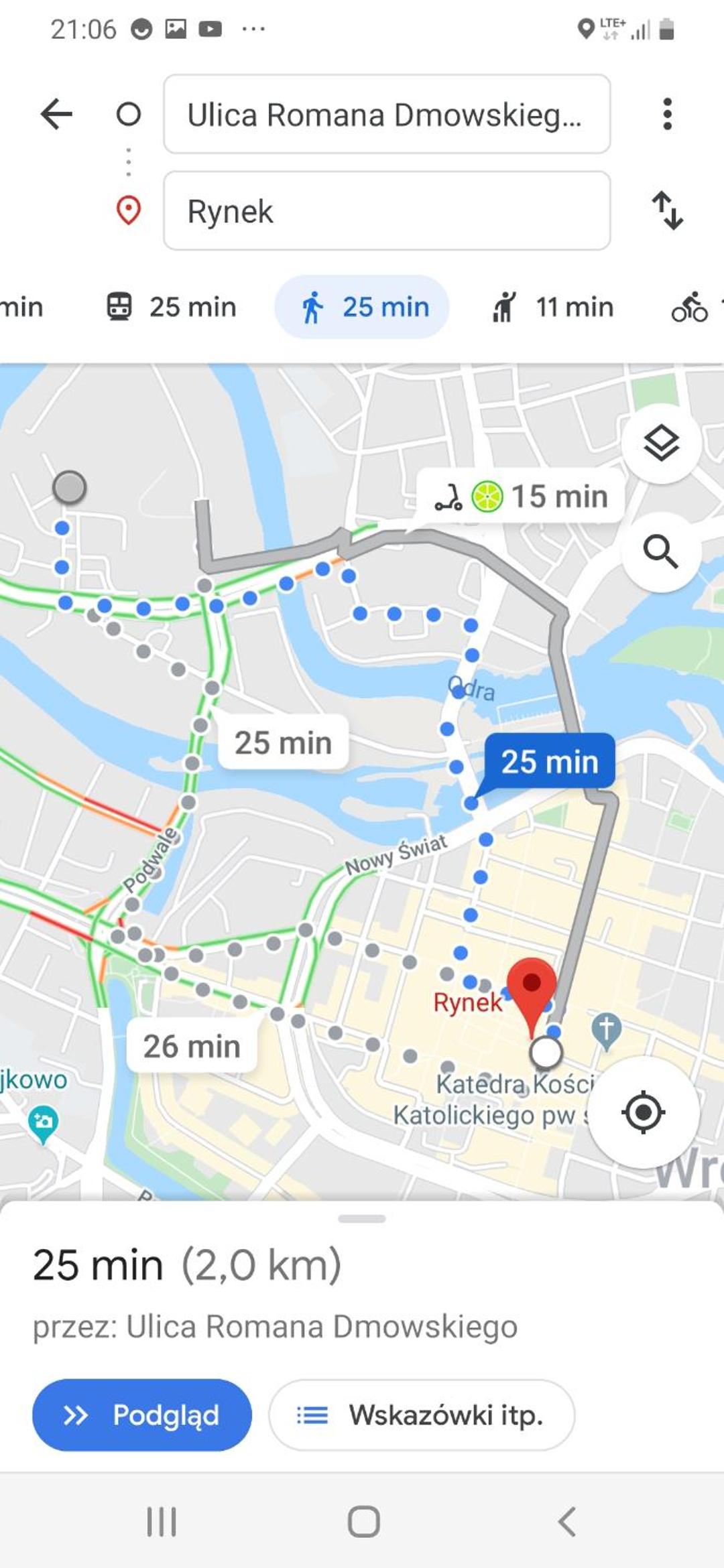
Task: Open Wskazówki itp. step list
Action: (x=422, y=1415)
